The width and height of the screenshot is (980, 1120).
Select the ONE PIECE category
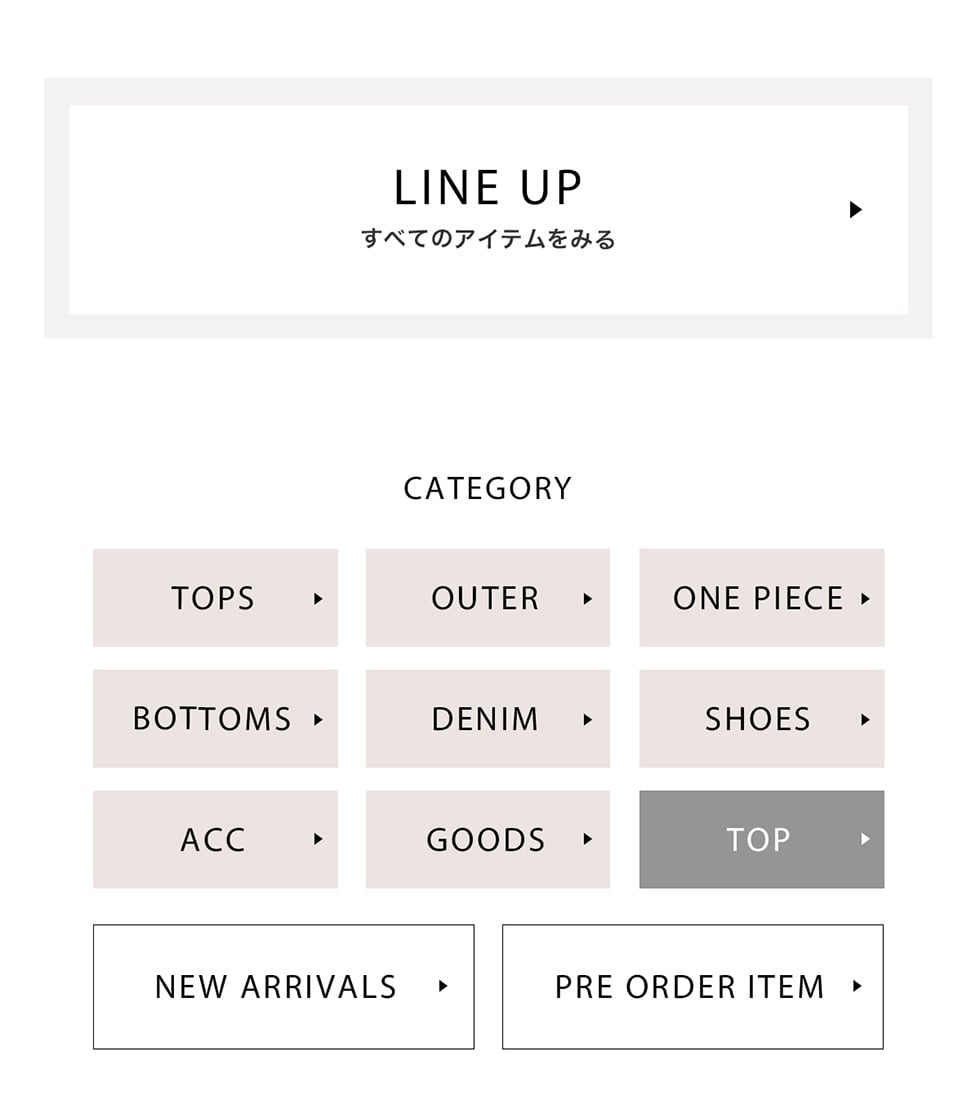[x=761, y=598]
